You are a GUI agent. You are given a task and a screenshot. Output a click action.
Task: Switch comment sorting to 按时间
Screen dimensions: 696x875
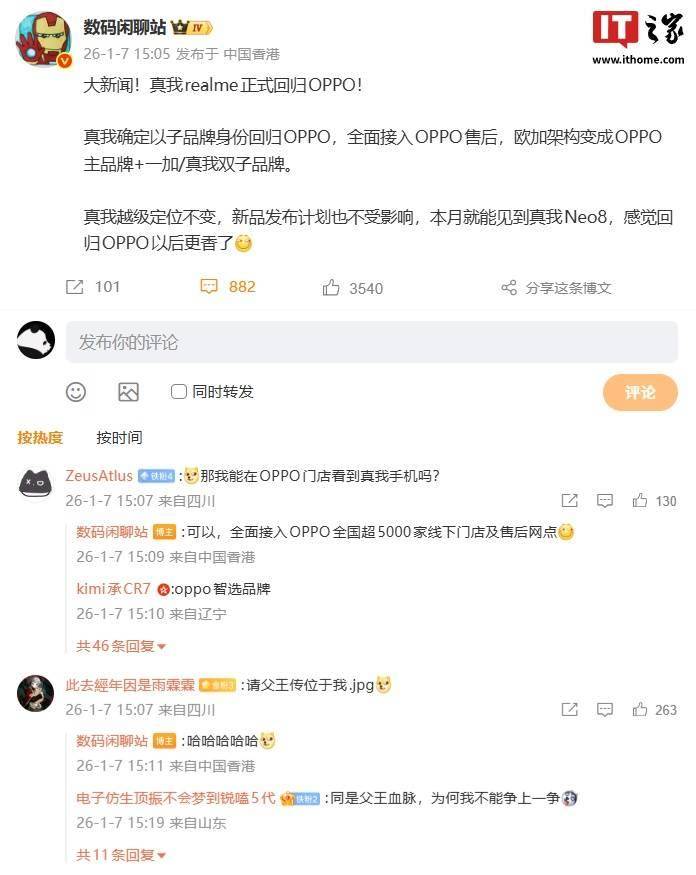[x=119, y=437]
